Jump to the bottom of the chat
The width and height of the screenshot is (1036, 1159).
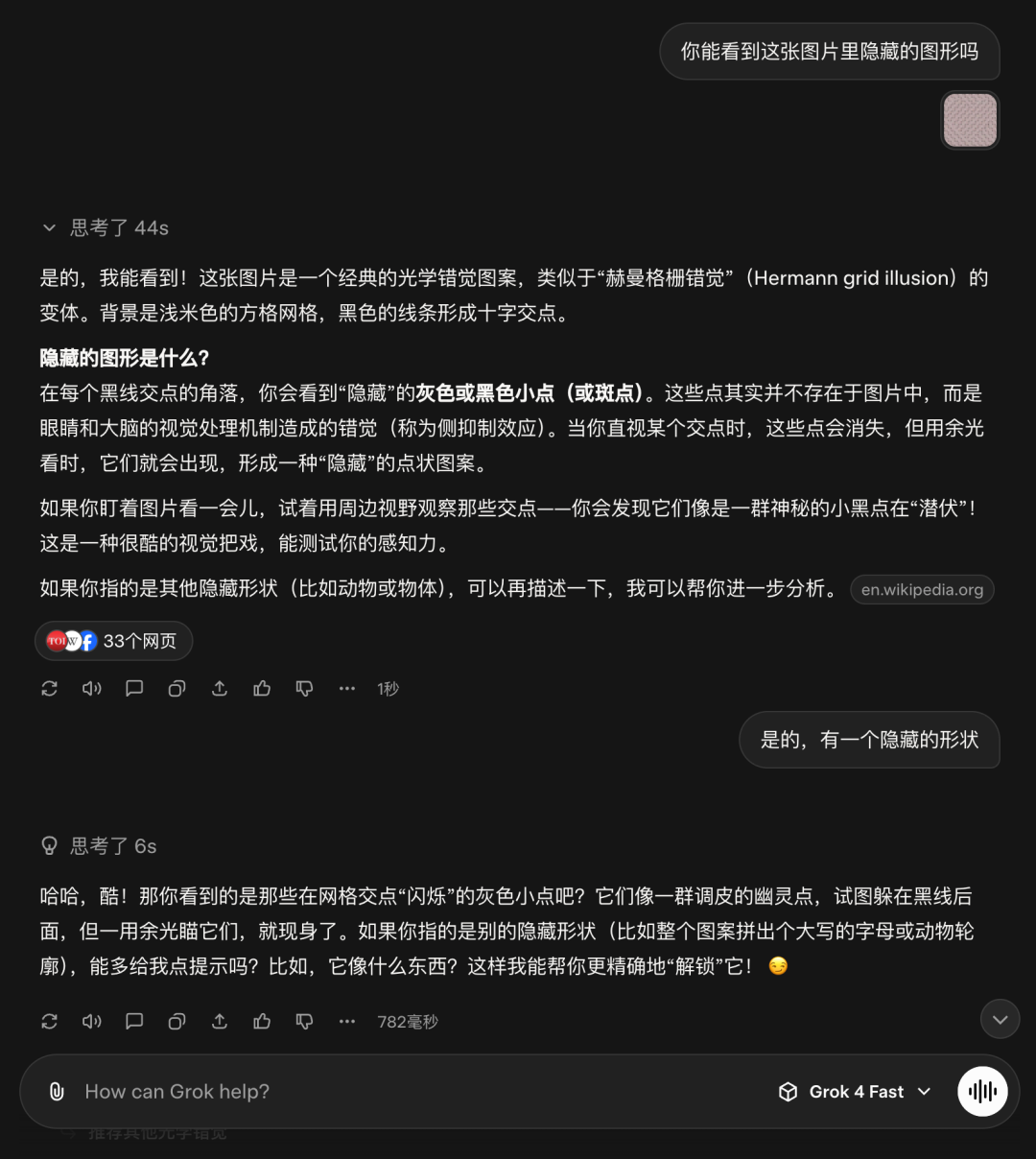(1000, 1019)
